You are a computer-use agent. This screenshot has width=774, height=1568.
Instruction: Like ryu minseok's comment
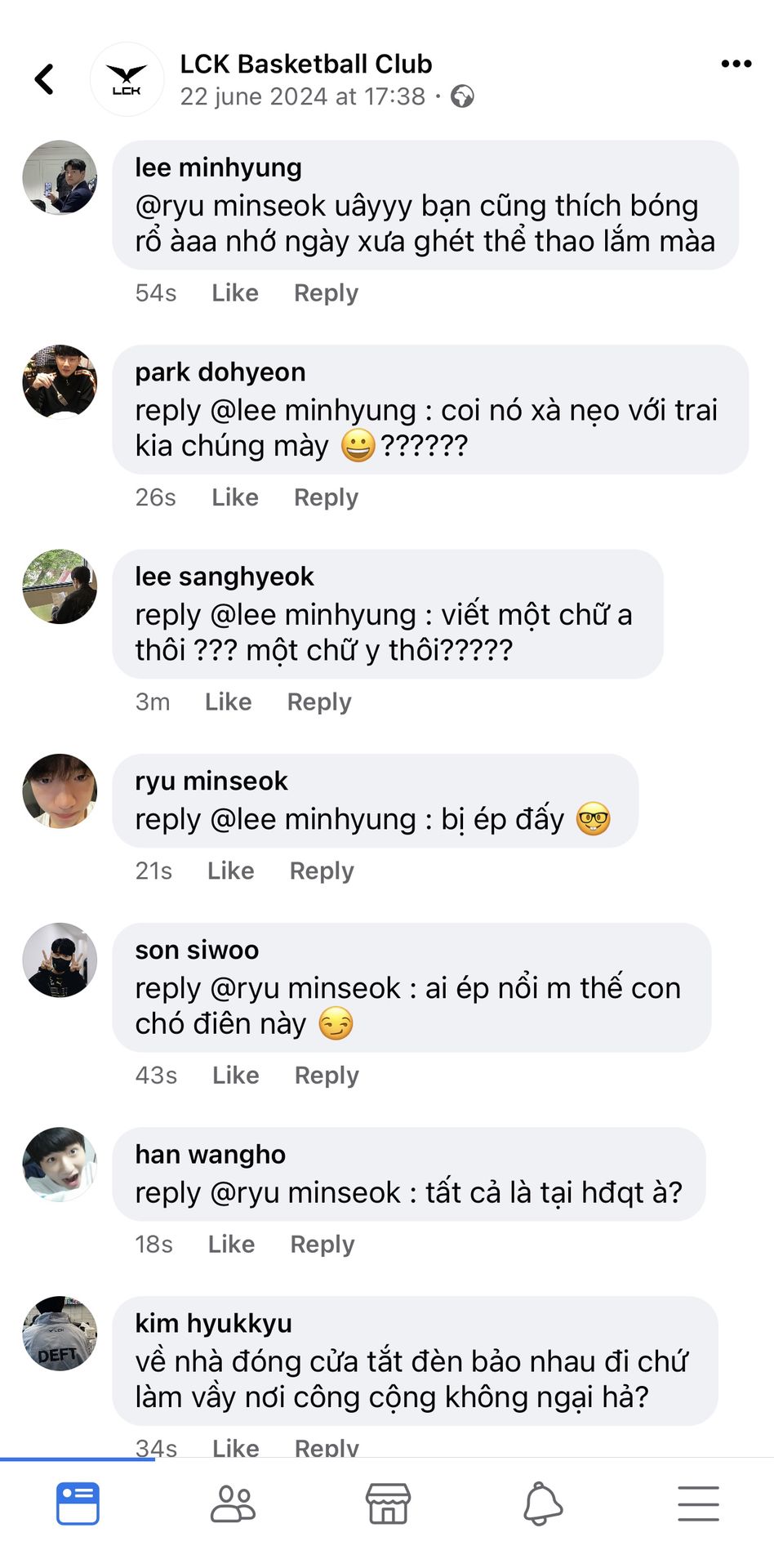pos(230,871)
